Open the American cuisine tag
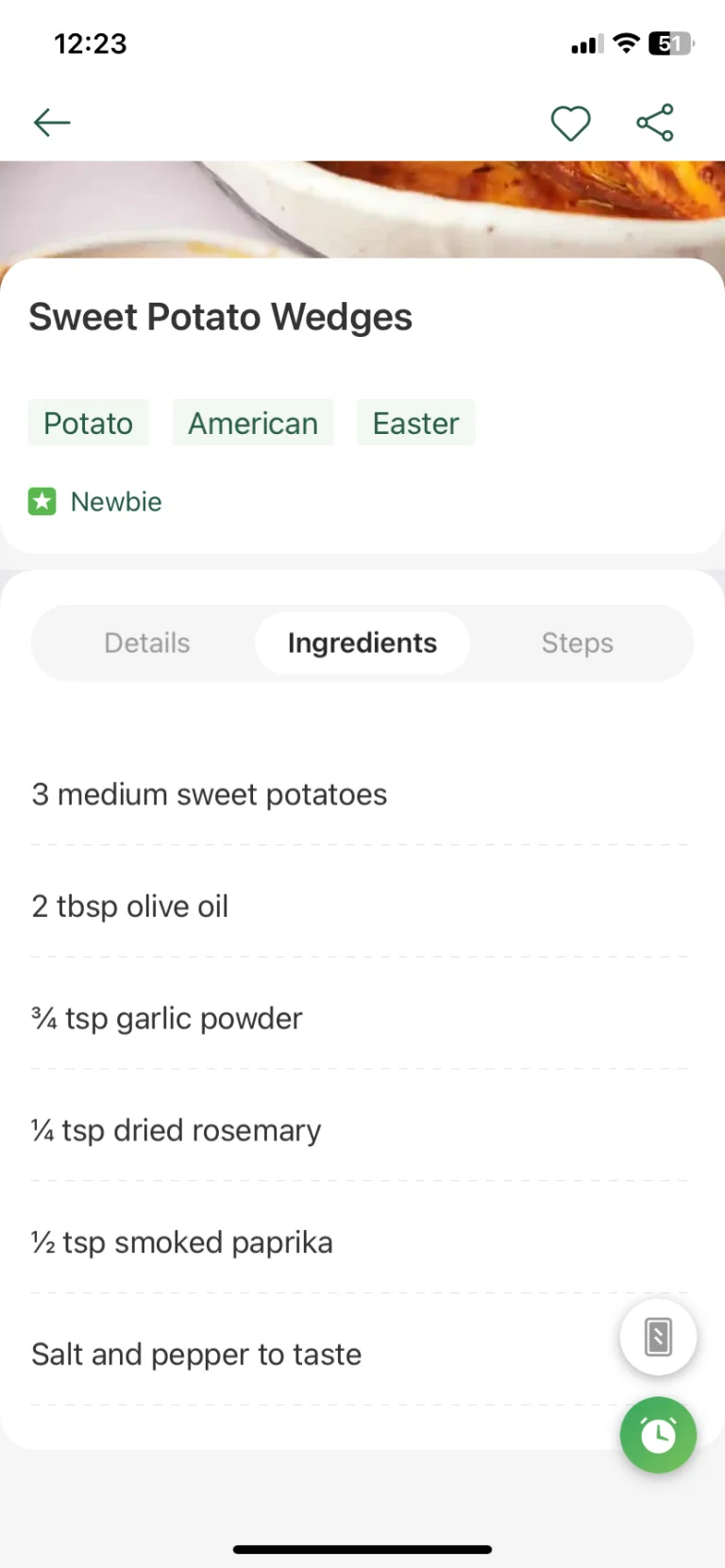Screen dimensions: 725x1568 pyautogui.click(x=253, y=423)
